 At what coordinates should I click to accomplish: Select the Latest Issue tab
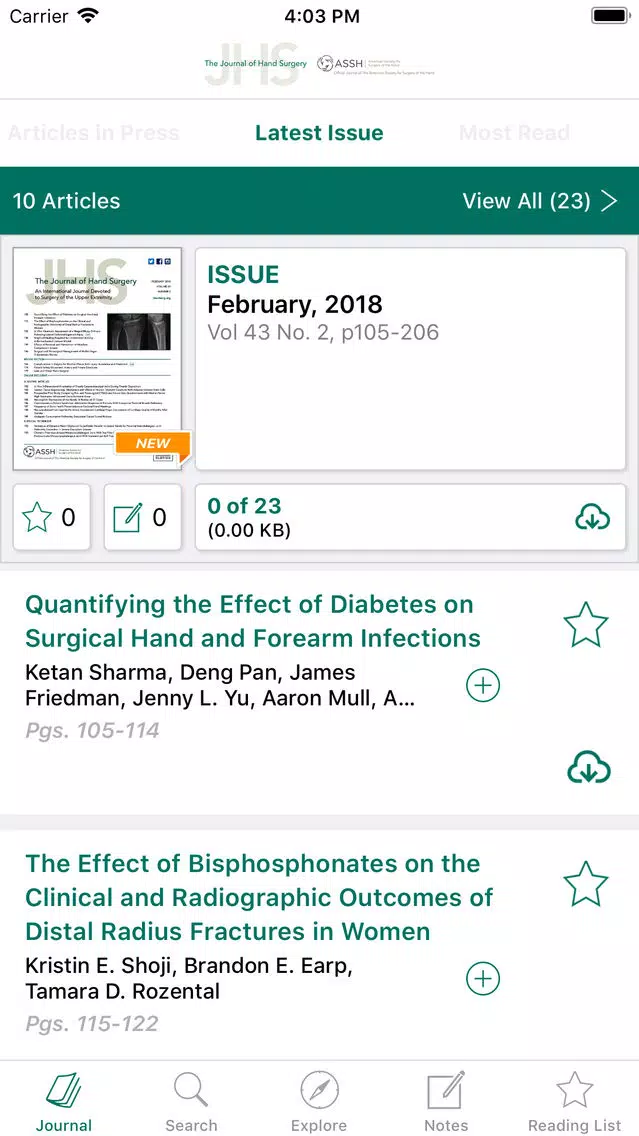[320, 133]
